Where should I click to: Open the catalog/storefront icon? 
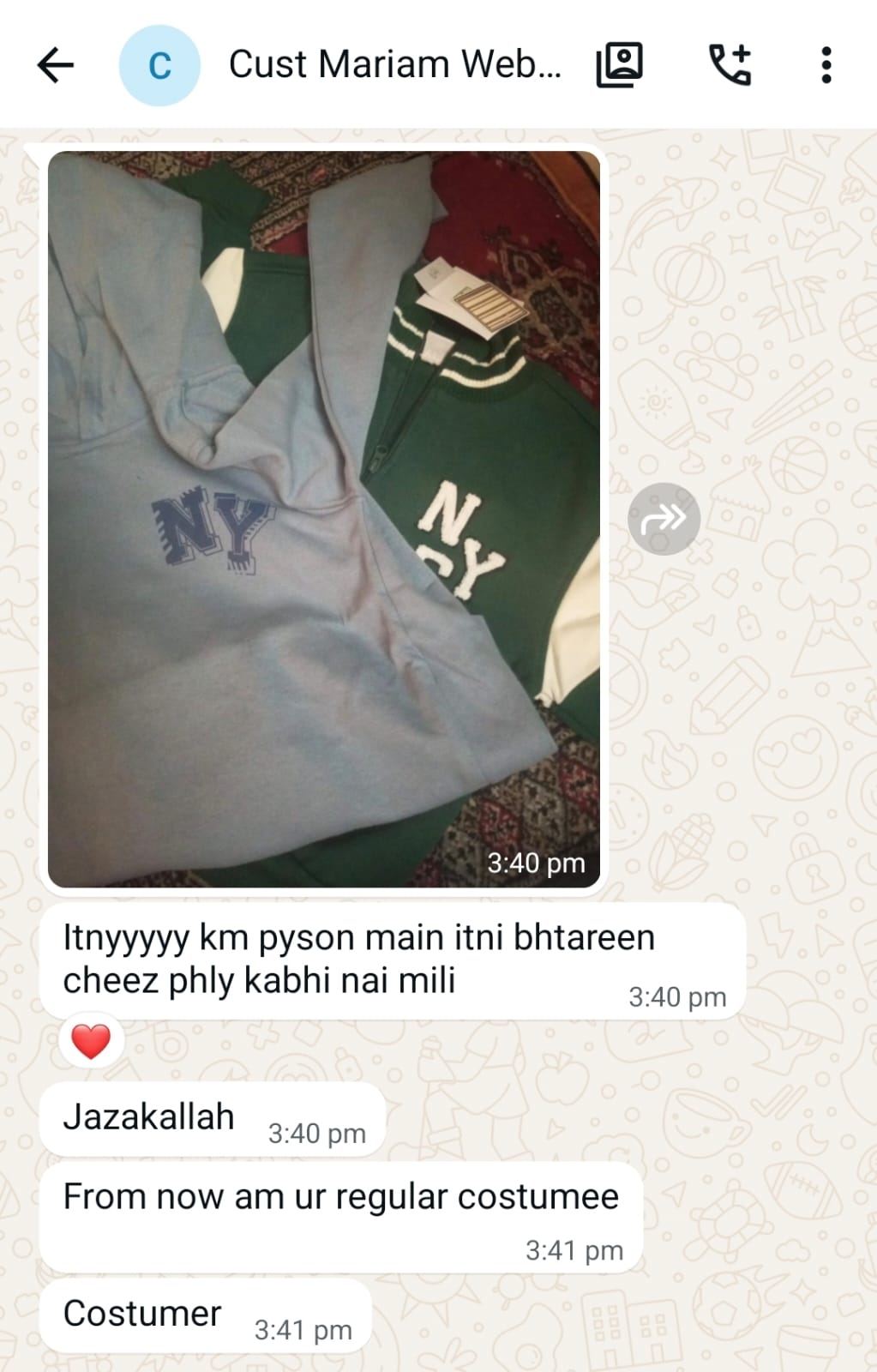pos(619,65)
